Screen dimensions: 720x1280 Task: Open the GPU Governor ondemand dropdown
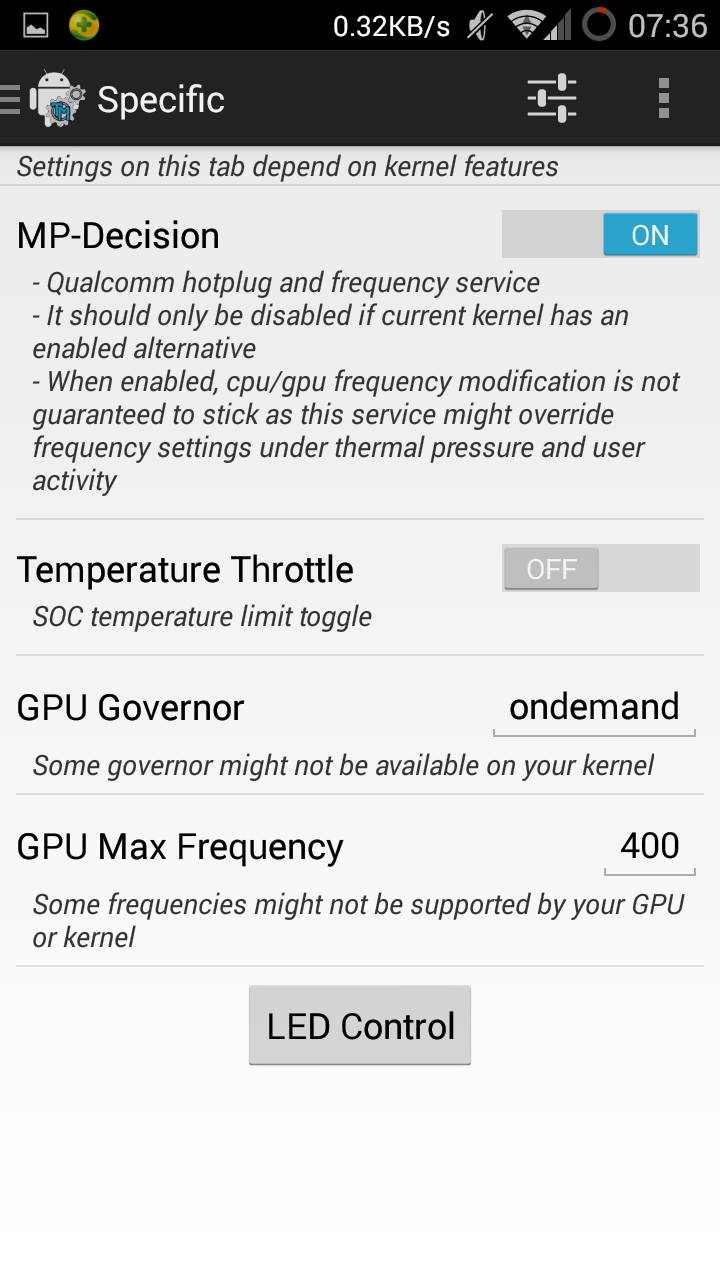point(594,708)
